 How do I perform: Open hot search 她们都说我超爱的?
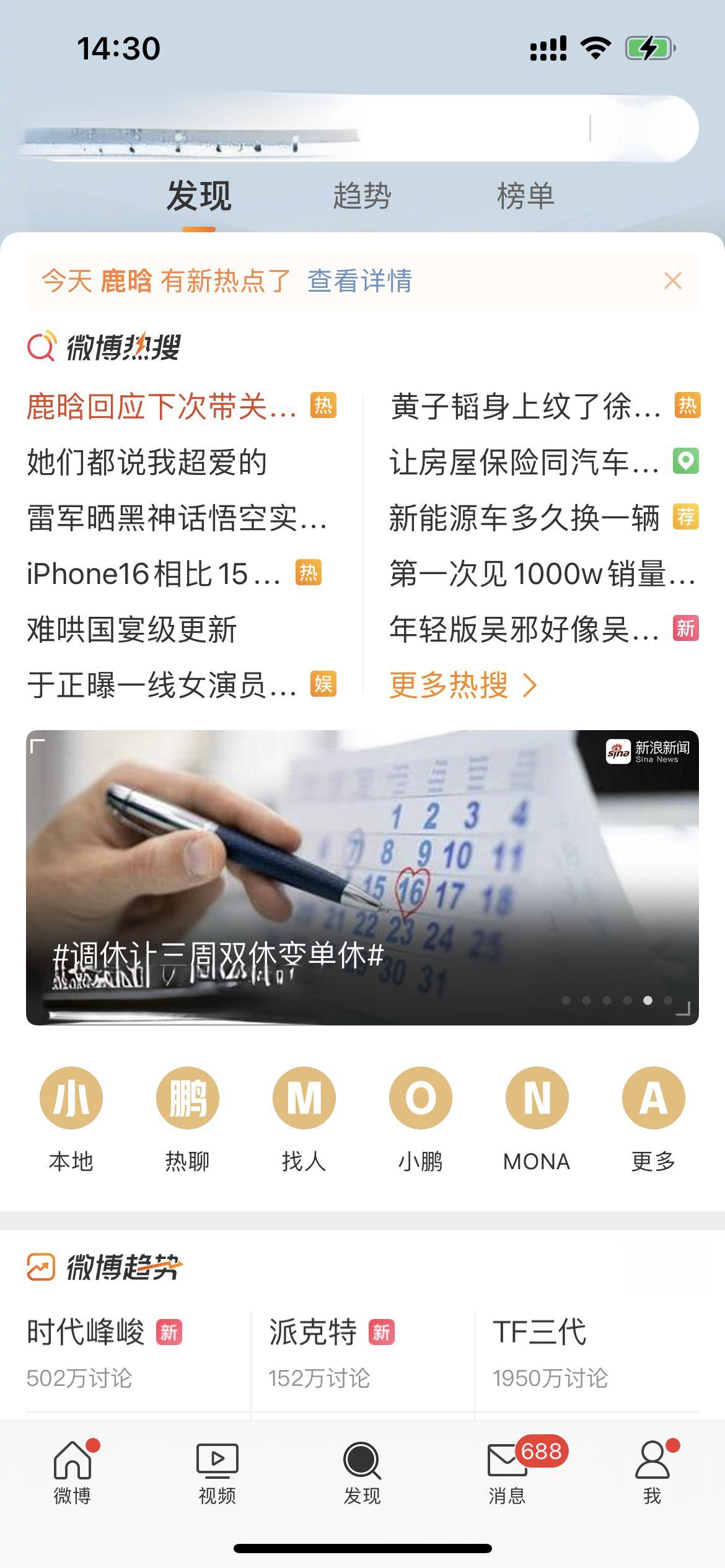tap(147, 463)
